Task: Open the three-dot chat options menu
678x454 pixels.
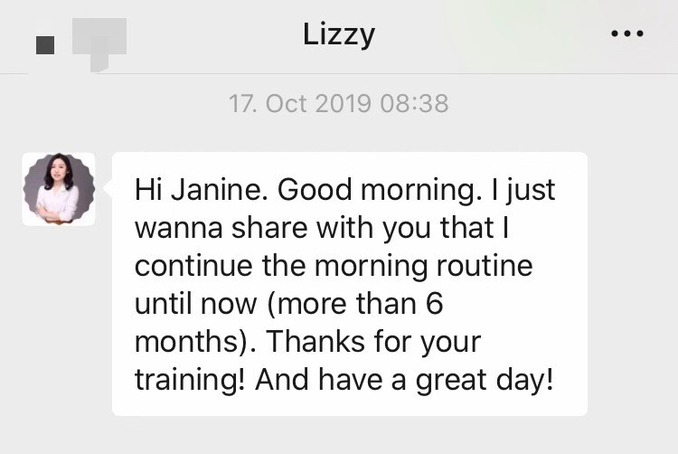Action: pos(626,34)
